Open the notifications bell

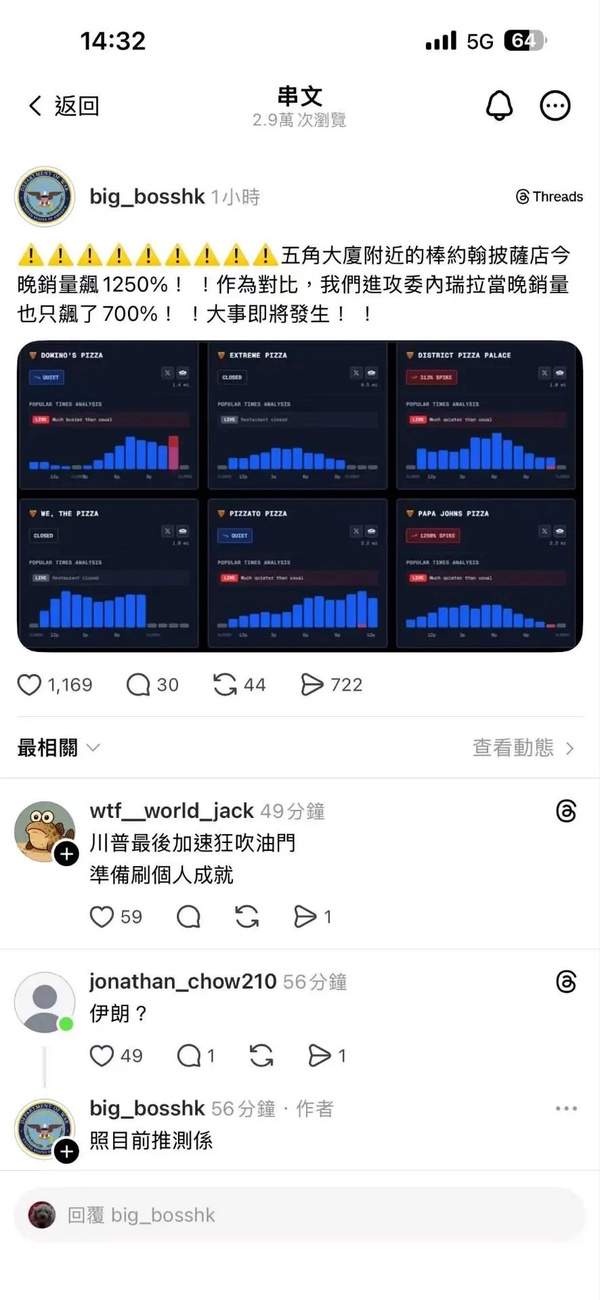499,106
